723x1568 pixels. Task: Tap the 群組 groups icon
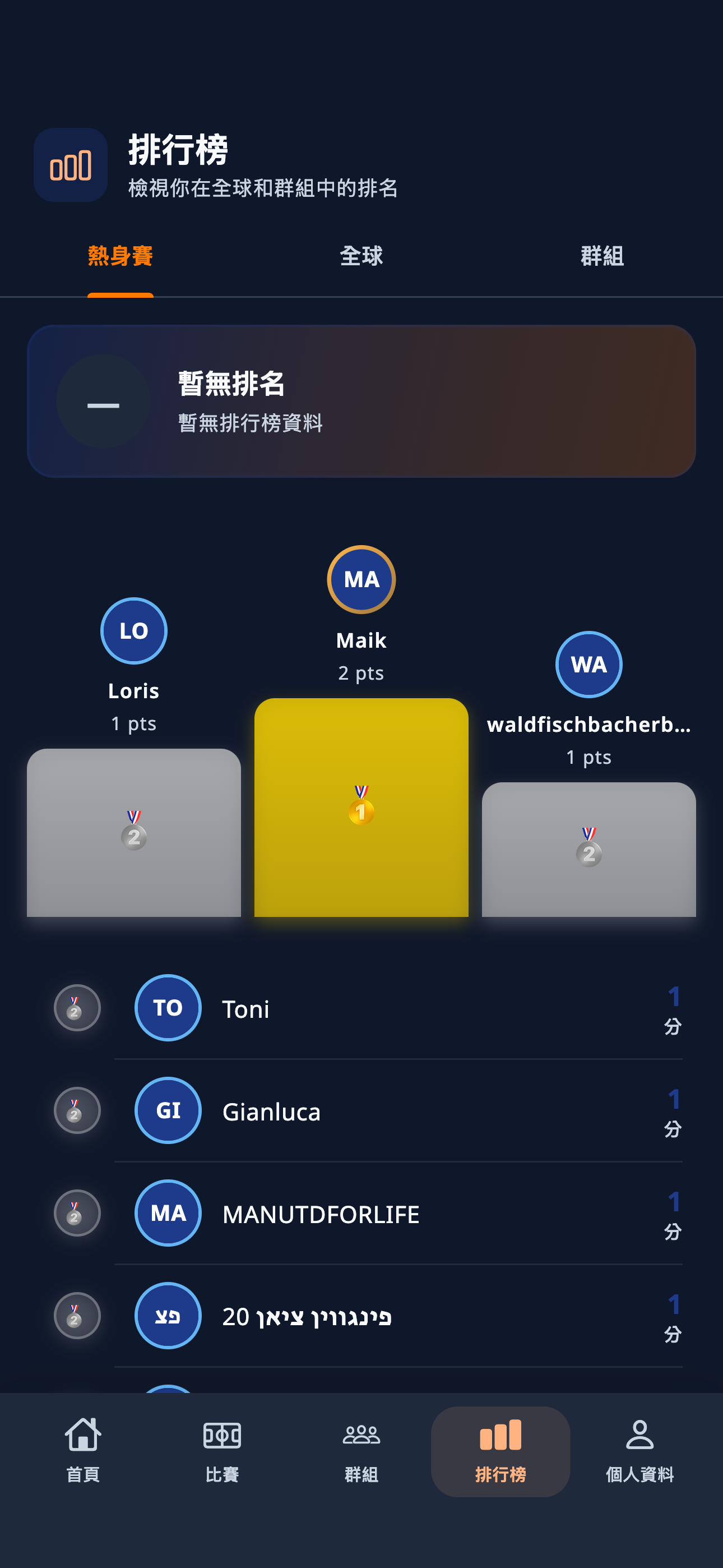coord(361,1435)
